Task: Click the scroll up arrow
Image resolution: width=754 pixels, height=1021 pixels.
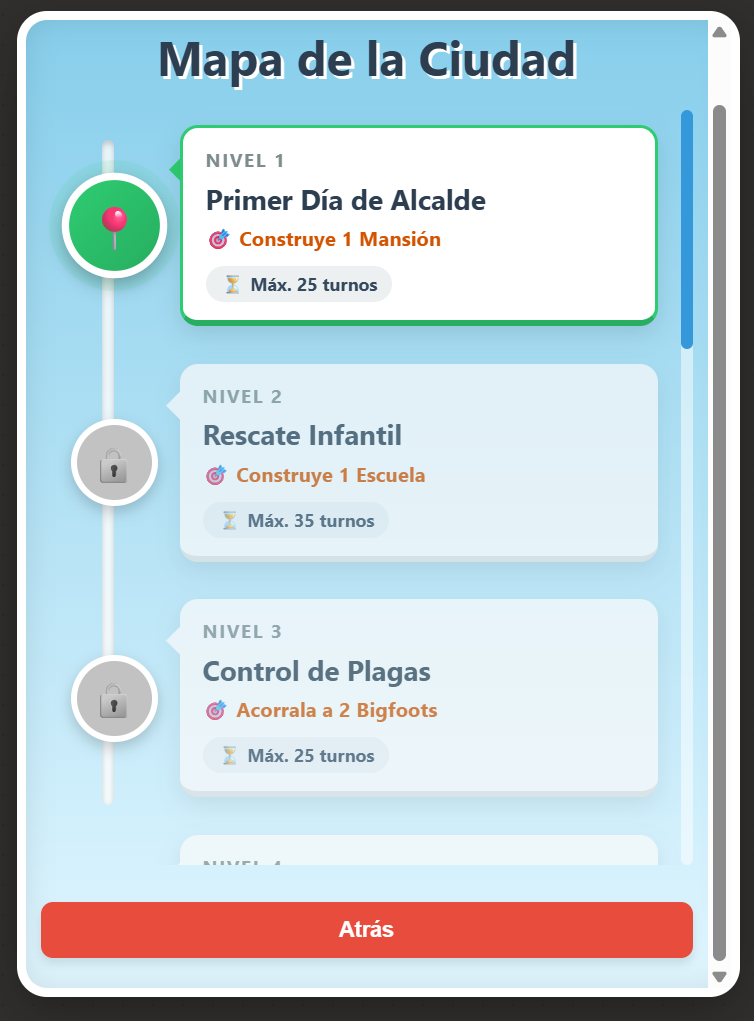Action: coord(719,32)
